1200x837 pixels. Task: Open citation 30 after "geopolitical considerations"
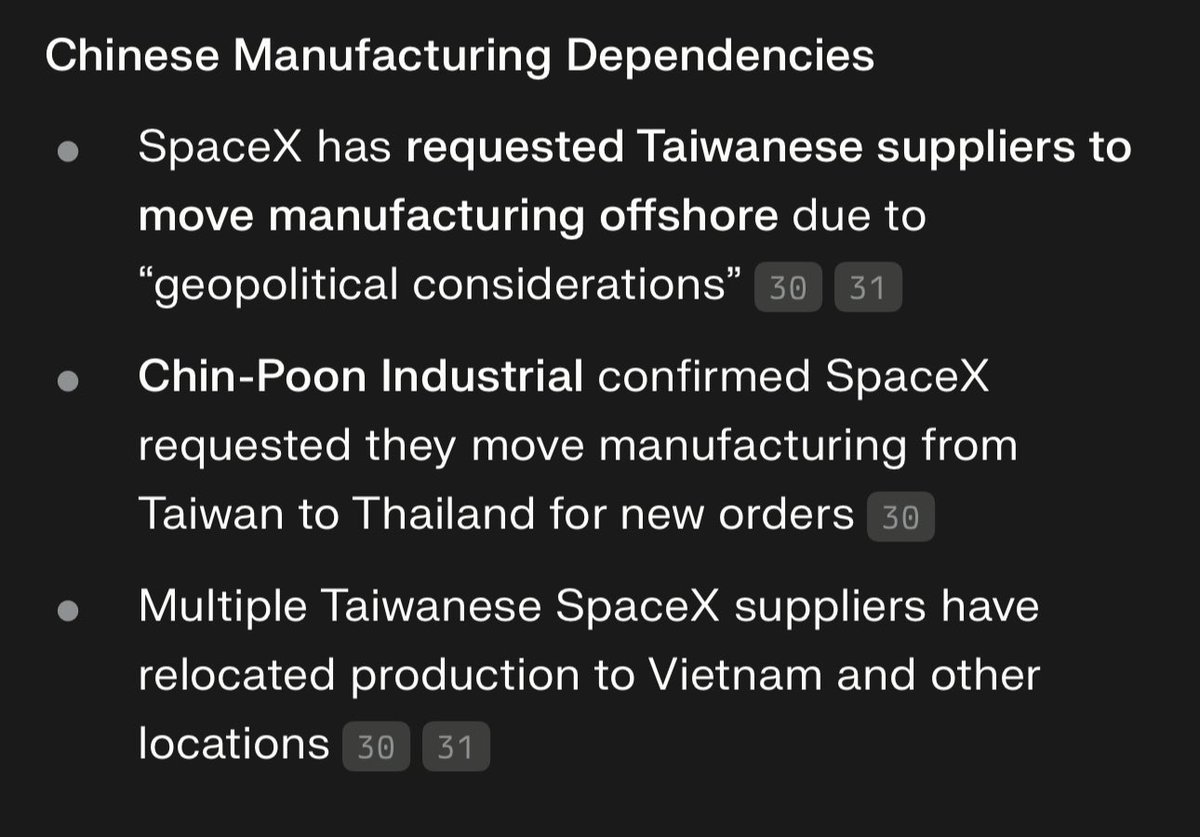point(788,288)
